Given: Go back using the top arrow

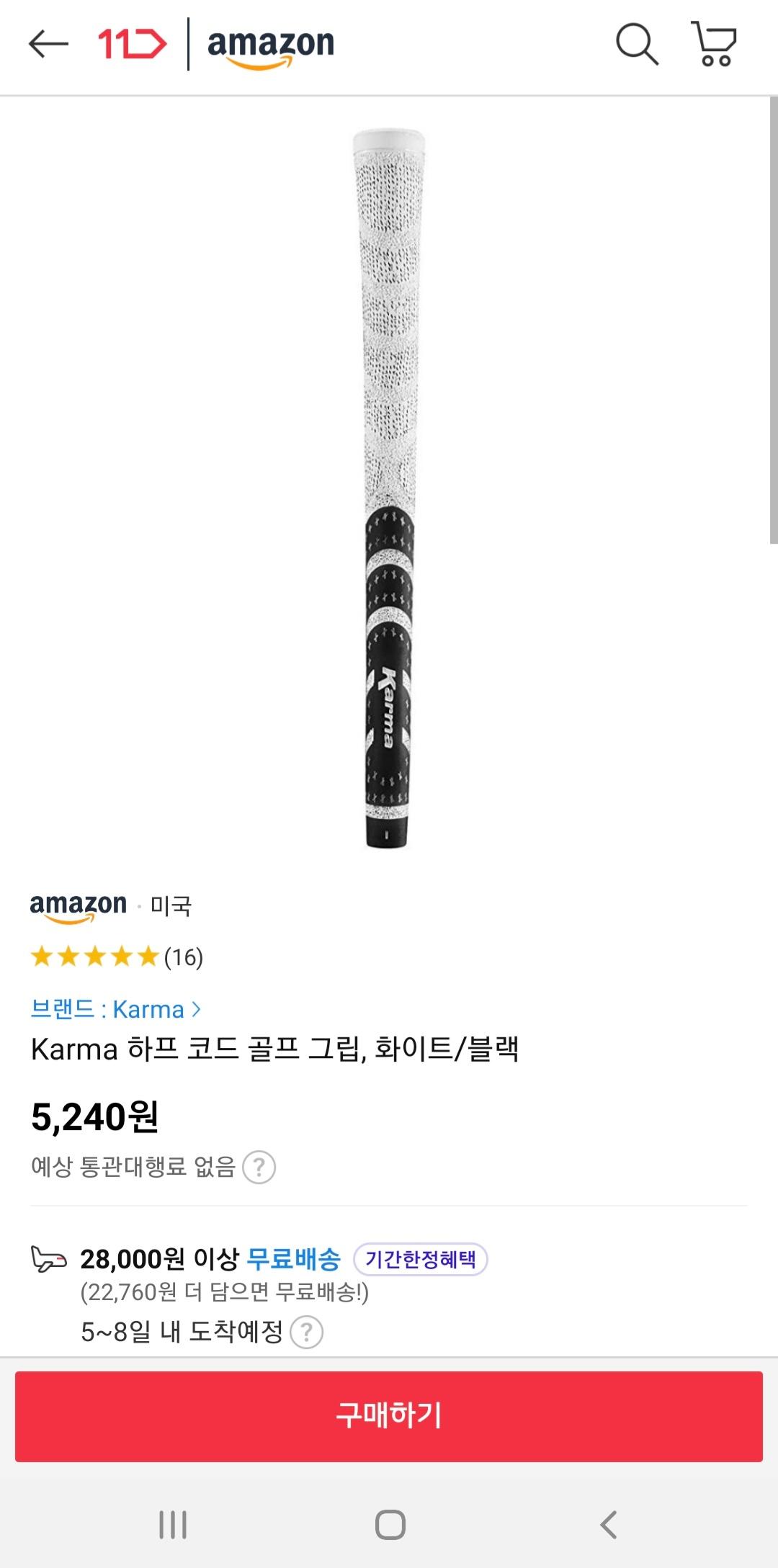Looking at the screenshot, I should [x=48, y=45].
